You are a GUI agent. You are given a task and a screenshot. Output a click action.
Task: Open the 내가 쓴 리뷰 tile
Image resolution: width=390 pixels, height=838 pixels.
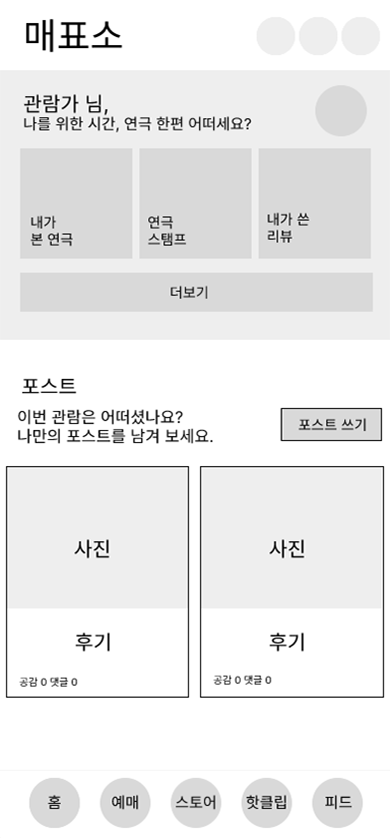[315, 203]
